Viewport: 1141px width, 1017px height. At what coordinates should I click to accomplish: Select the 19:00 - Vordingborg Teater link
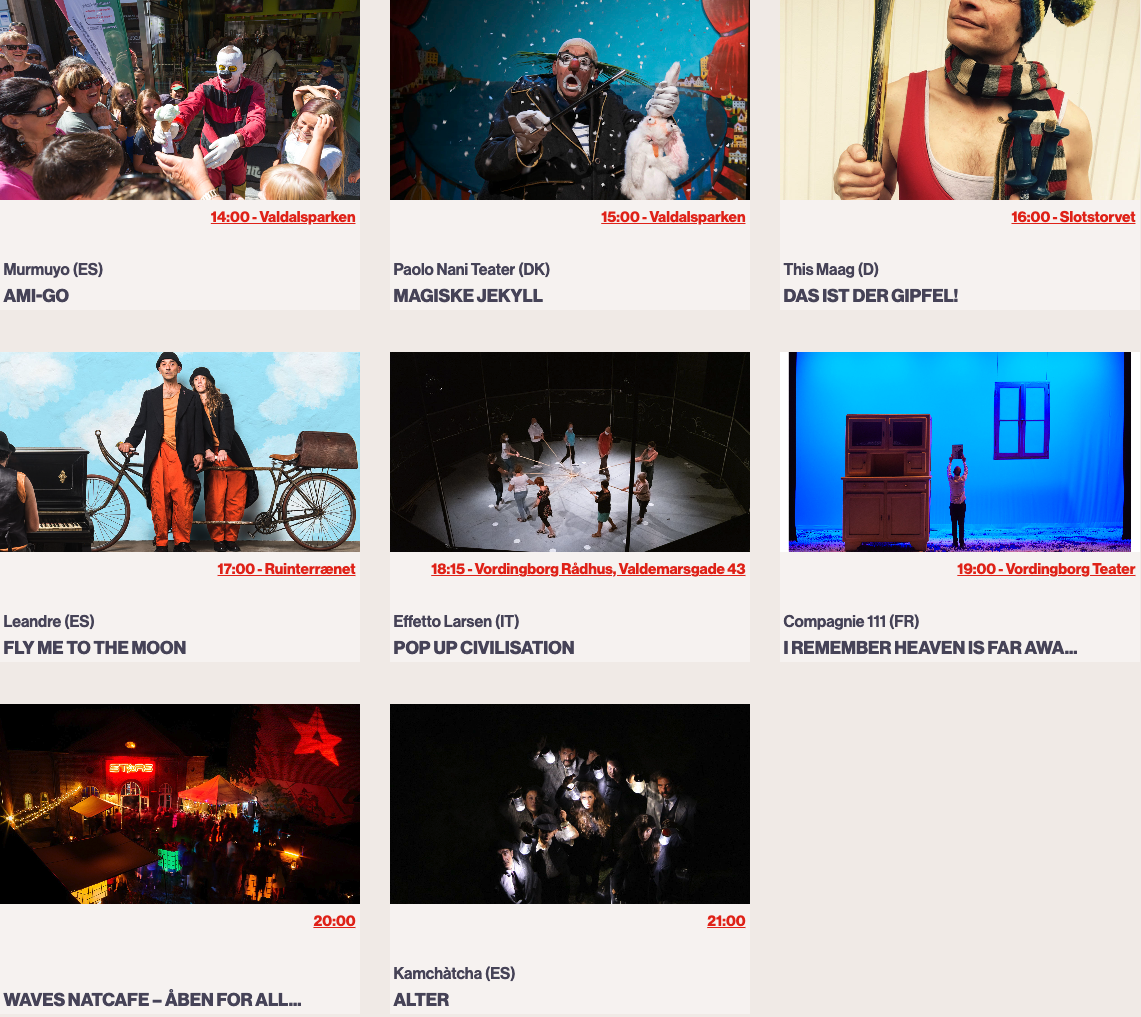tap(1046, 569)
